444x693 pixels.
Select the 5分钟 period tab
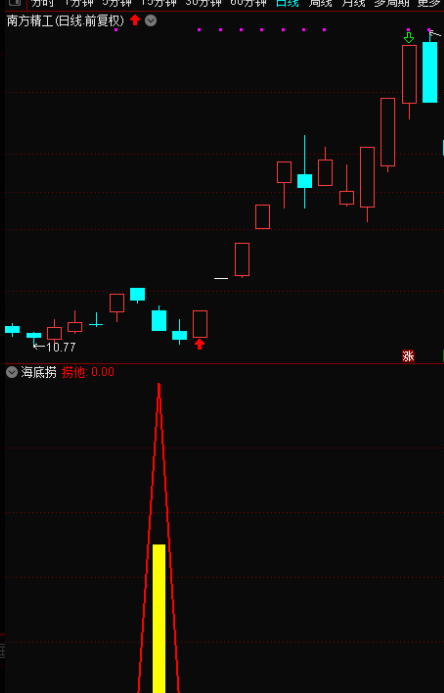point(117,4)
